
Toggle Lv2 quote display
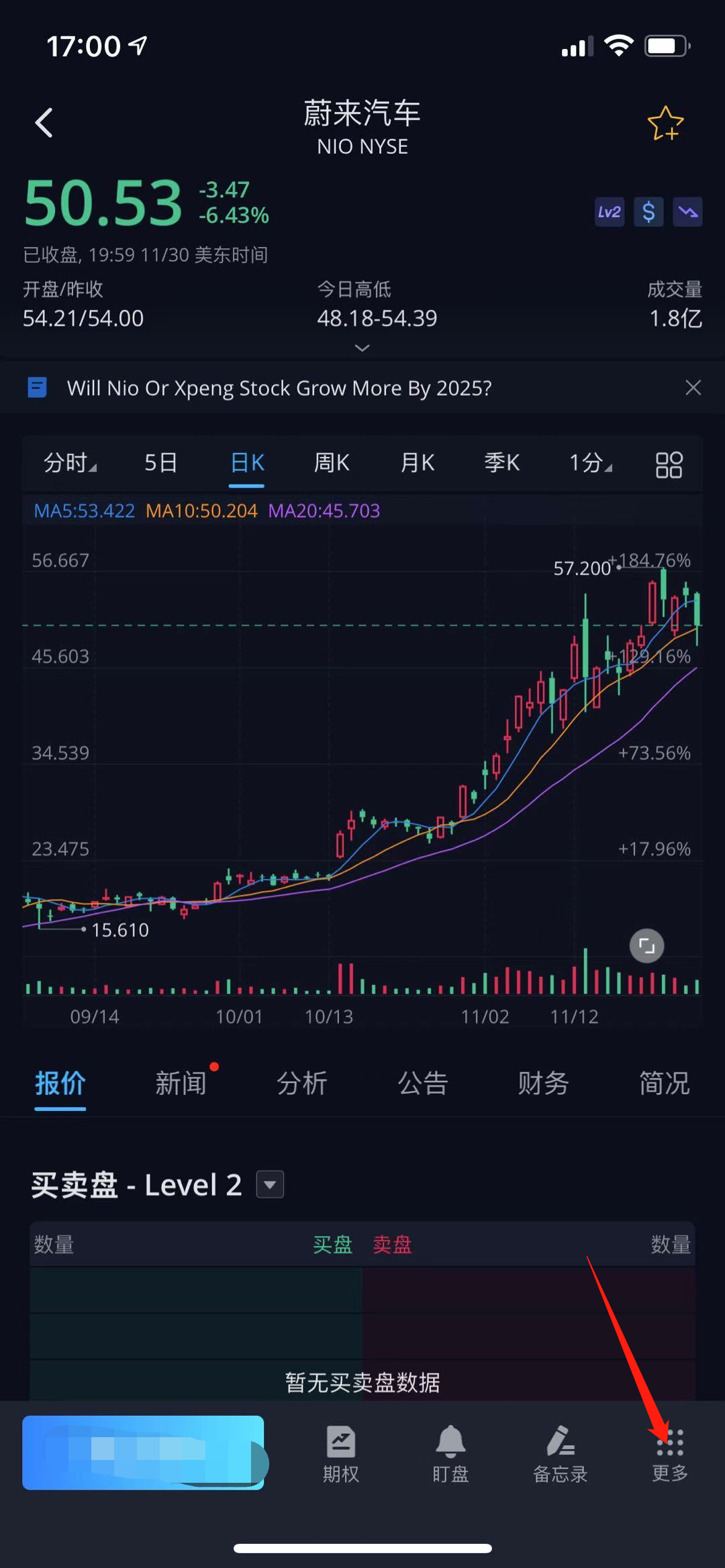(608, 212)
